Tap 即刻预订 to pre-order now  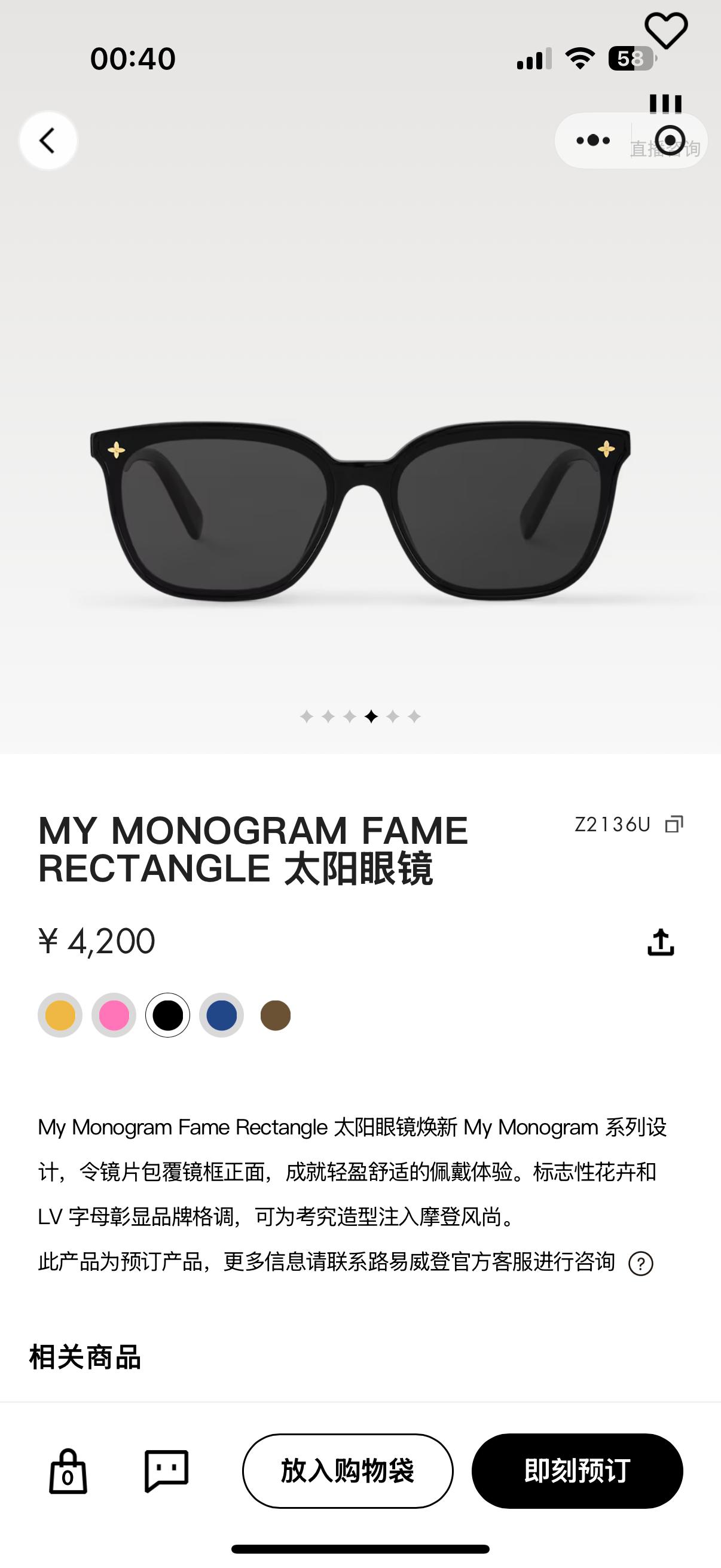577,1471
